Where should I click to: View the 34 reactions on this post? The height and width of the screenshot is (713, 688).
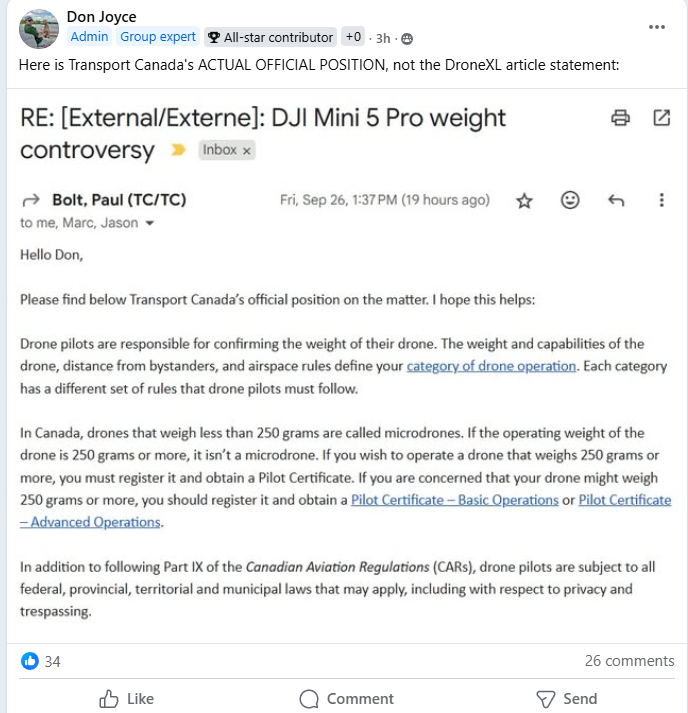tap(42, 661)
